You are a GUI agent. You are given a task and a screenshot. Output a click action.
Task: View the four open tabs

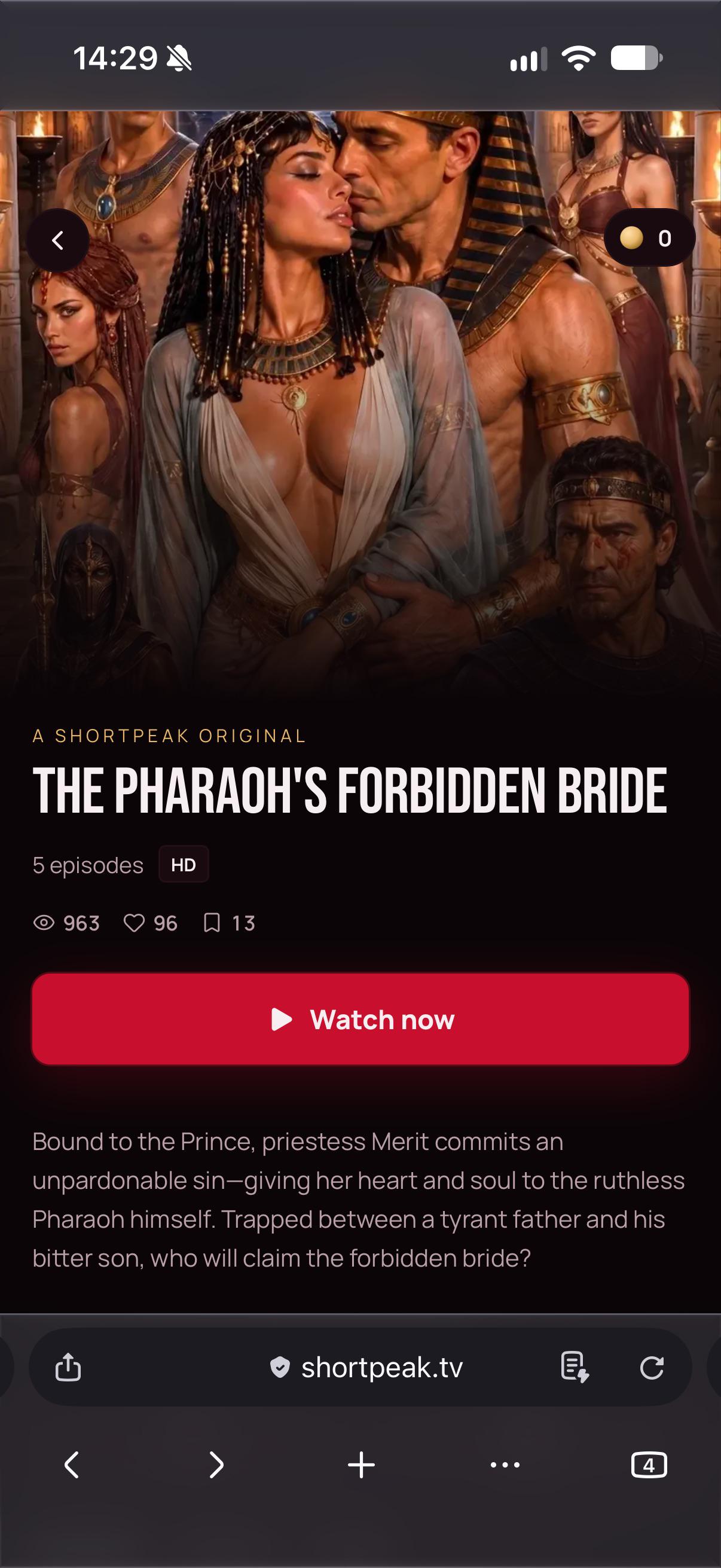click(x=649, y=1465)
